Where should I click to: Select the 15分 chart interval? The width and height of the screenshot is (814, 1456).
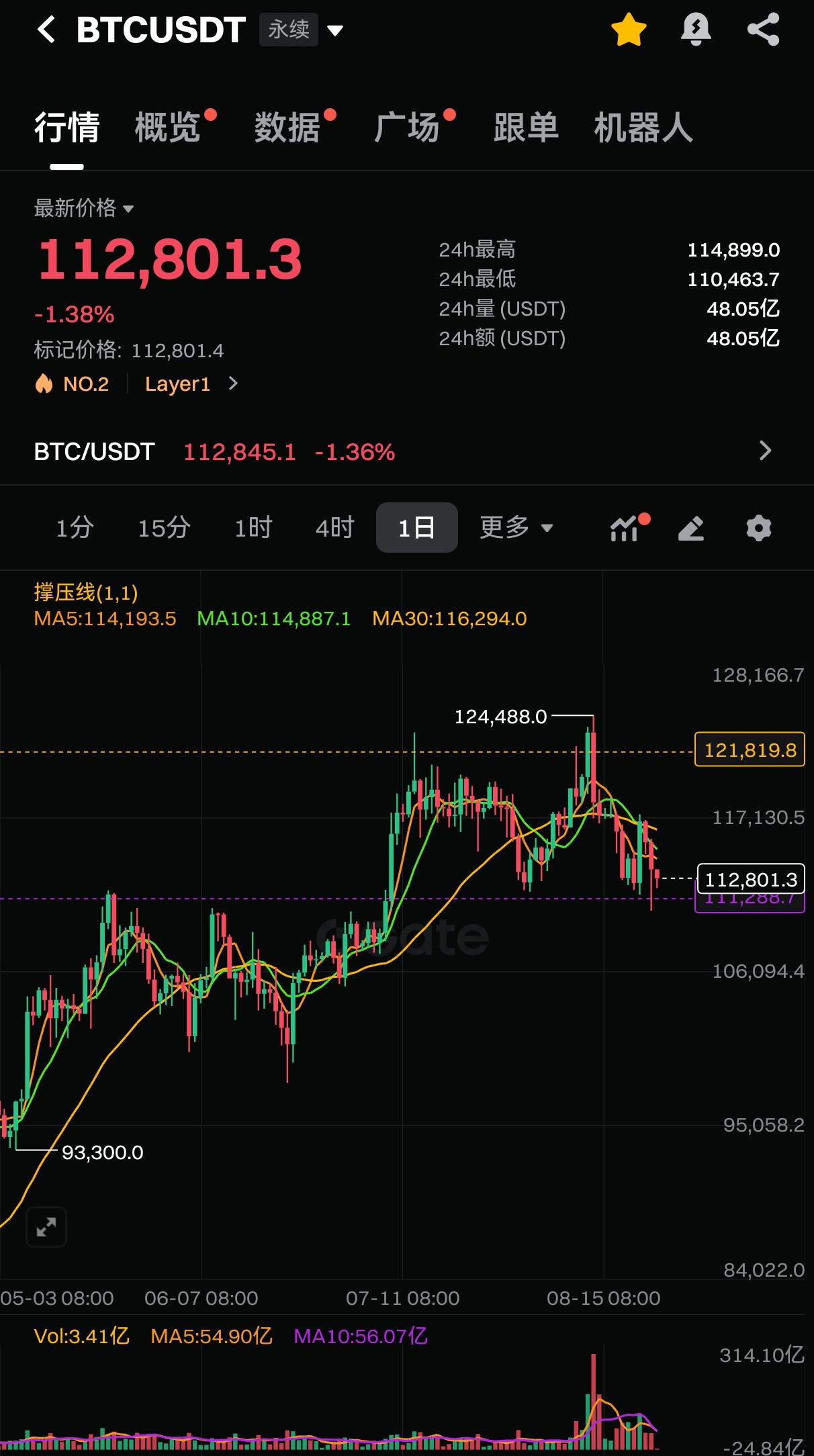164,528
